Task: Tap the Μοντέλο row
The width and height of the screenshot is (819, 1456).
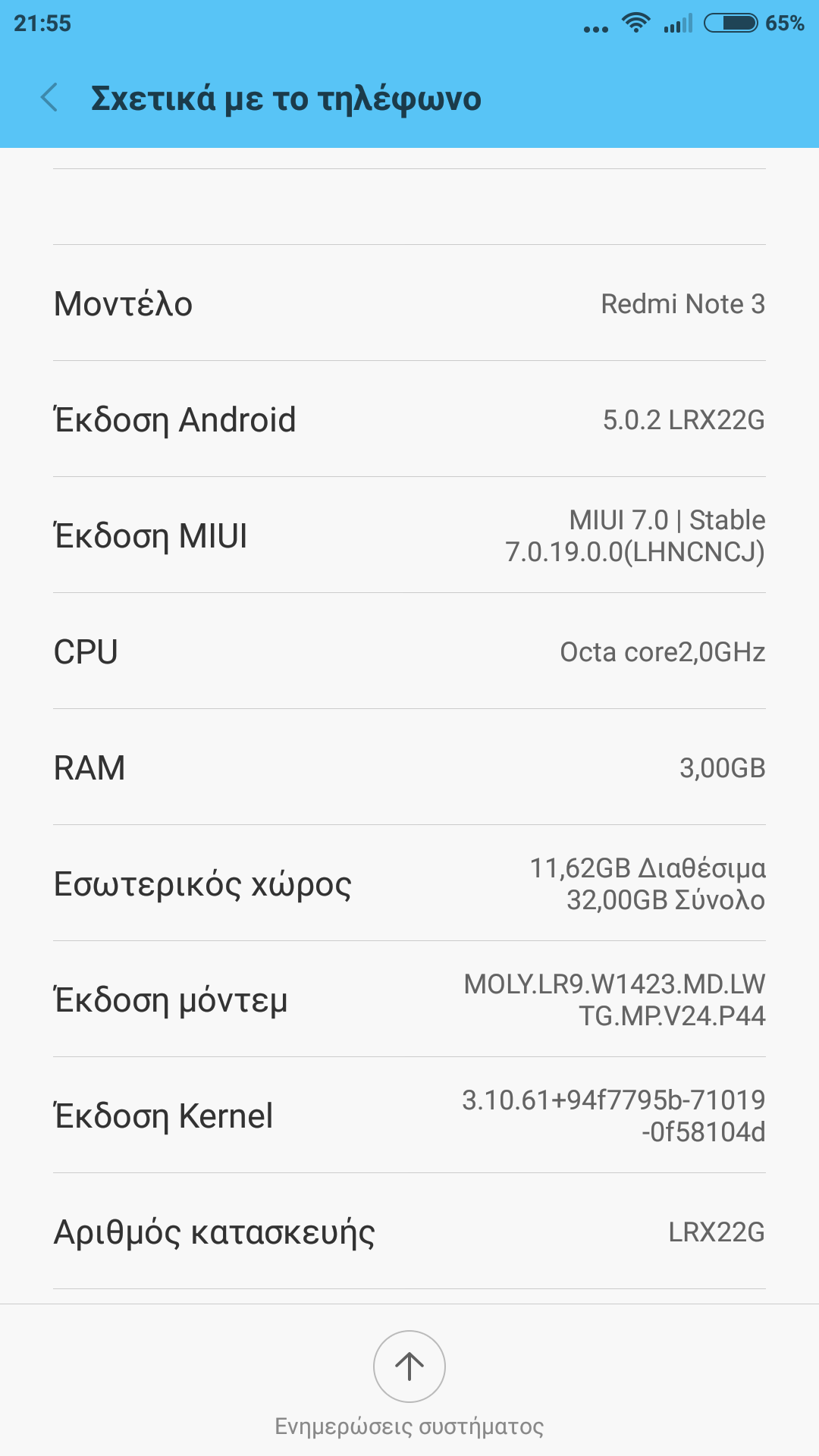Action: (409, 303)
